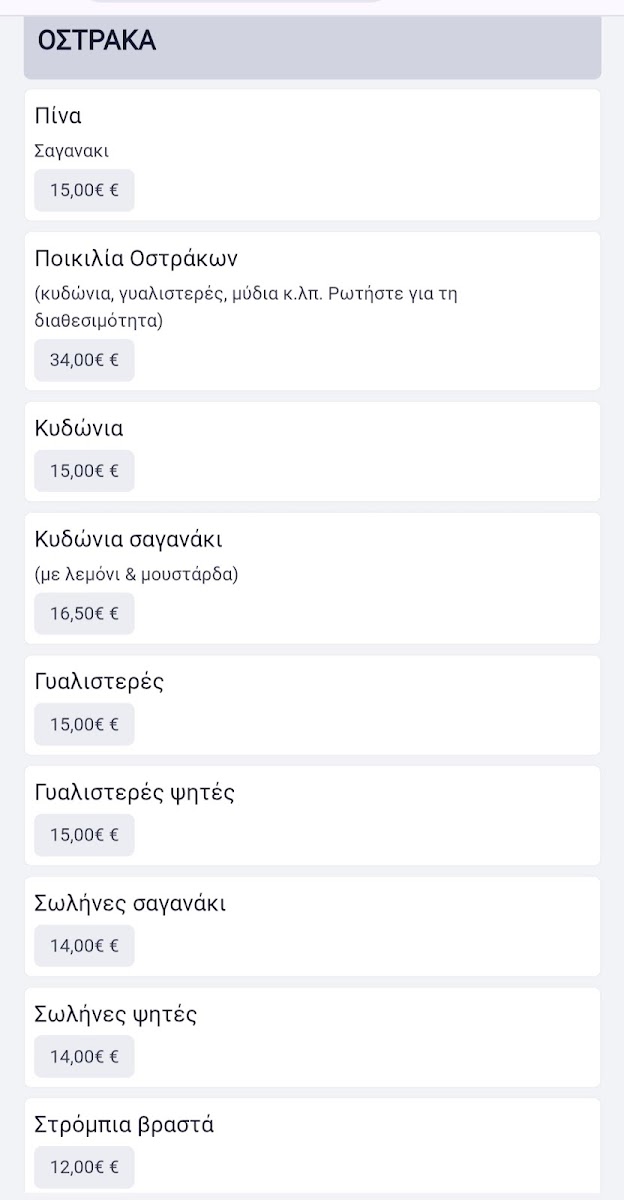This screenshot has width=624, height=1200.
Task: Select the Ποικιλία Οστράκων dish card
Action: click(x=312, y=310)
